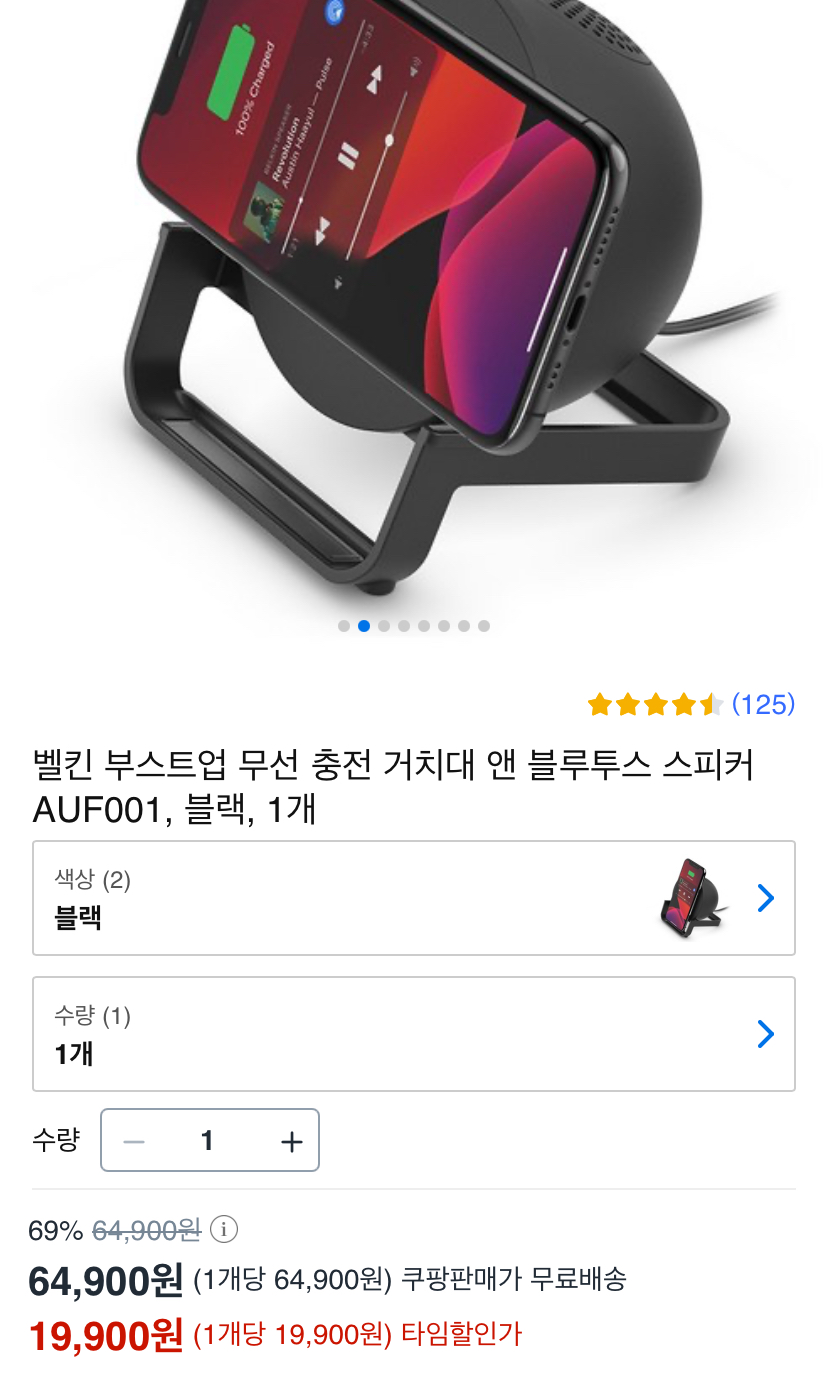Click the main product image of the speaker
The image size is (828, 1379).
pos(414,300)
